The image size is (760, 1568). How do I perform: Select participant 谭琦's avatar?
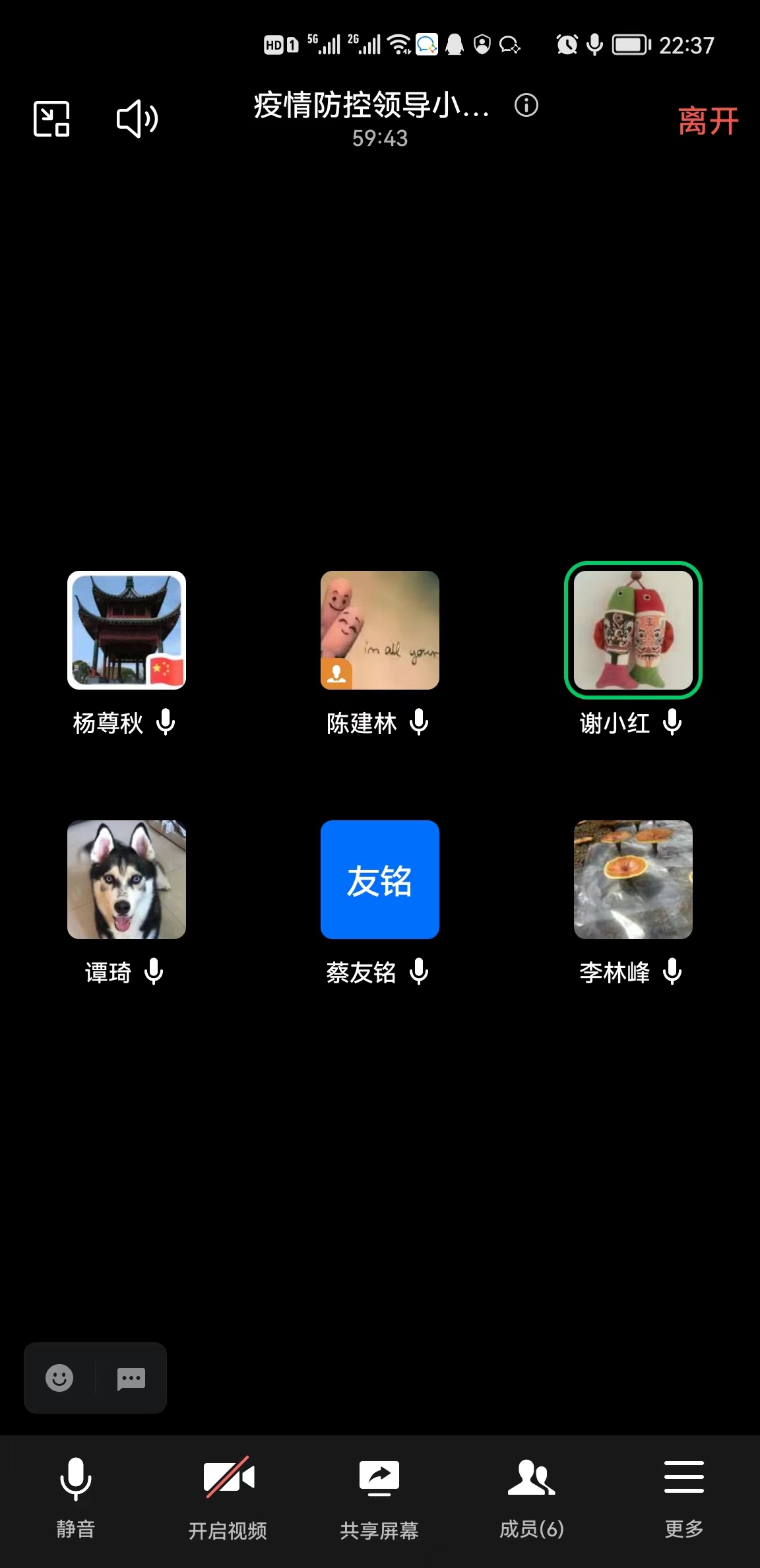tap(127, 880)
